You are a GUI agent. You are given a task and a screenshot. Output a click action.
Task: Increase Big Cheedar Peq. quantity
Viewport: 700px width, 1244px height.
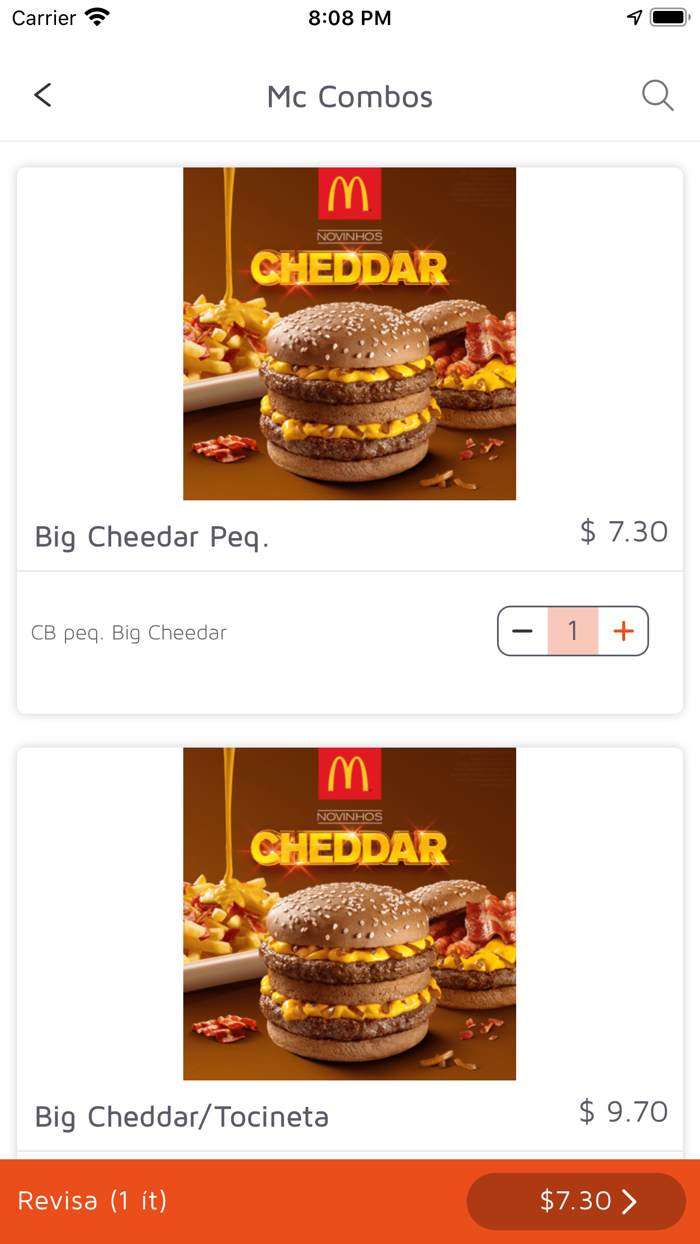point(623,631)
